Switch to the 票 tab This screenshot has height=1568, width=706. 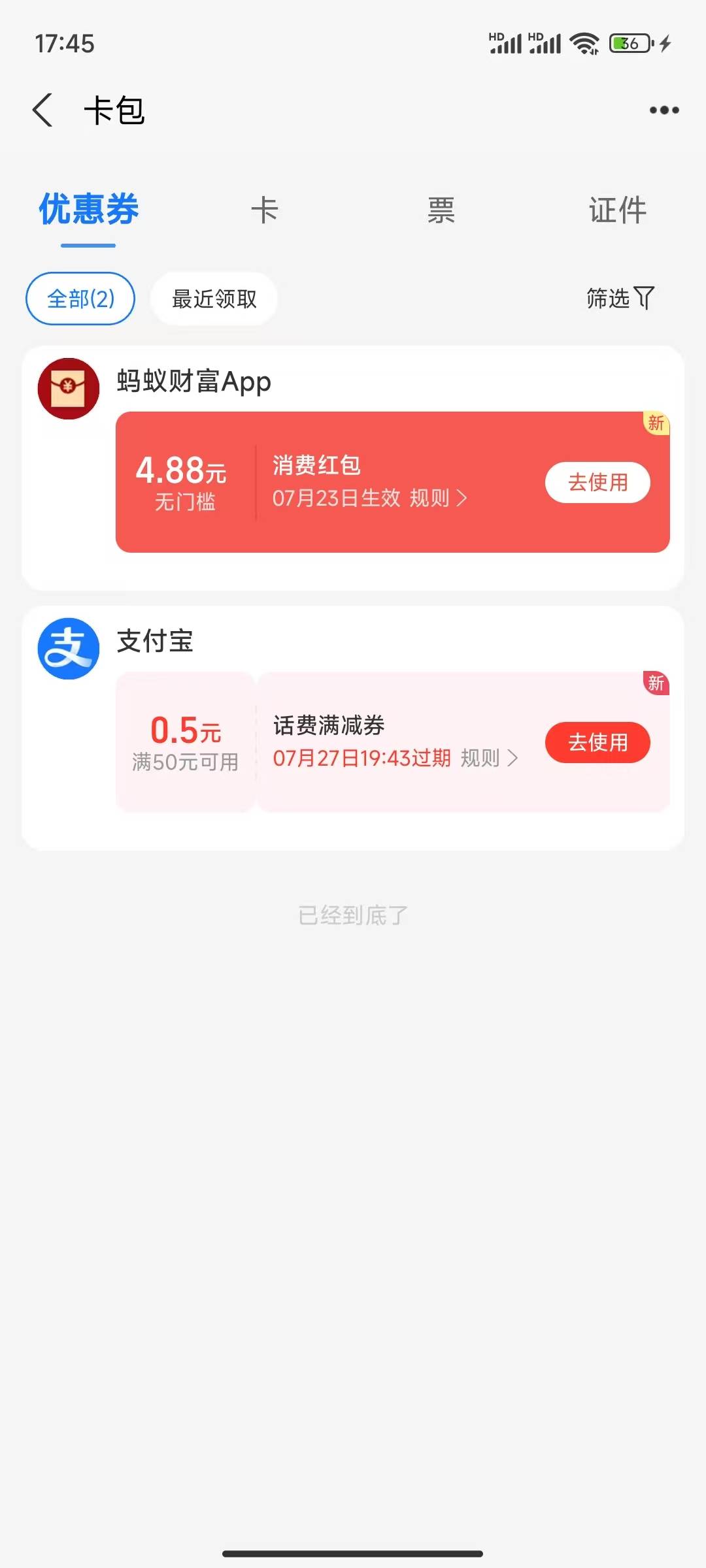click(441, 210)
